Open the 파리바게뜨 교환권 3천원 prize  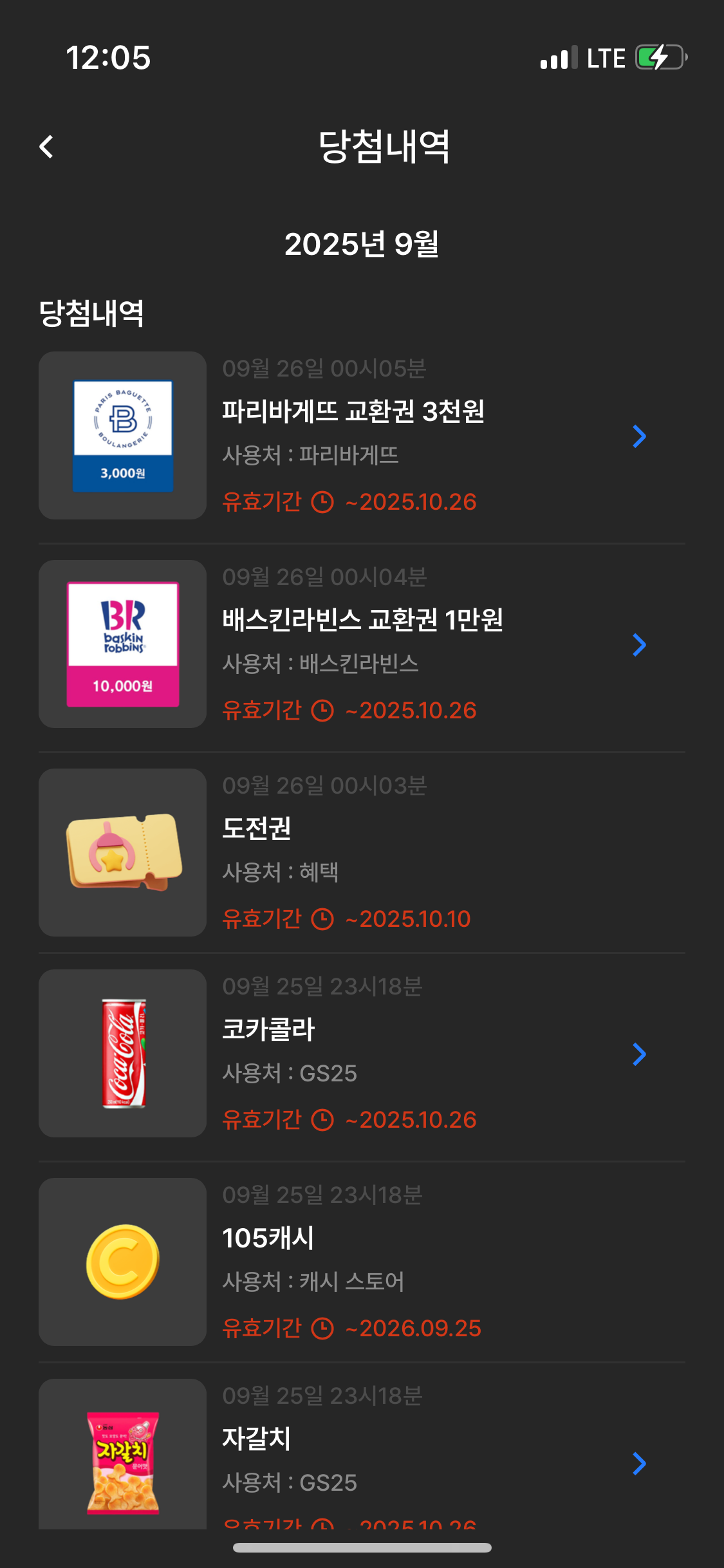[360, 436]
